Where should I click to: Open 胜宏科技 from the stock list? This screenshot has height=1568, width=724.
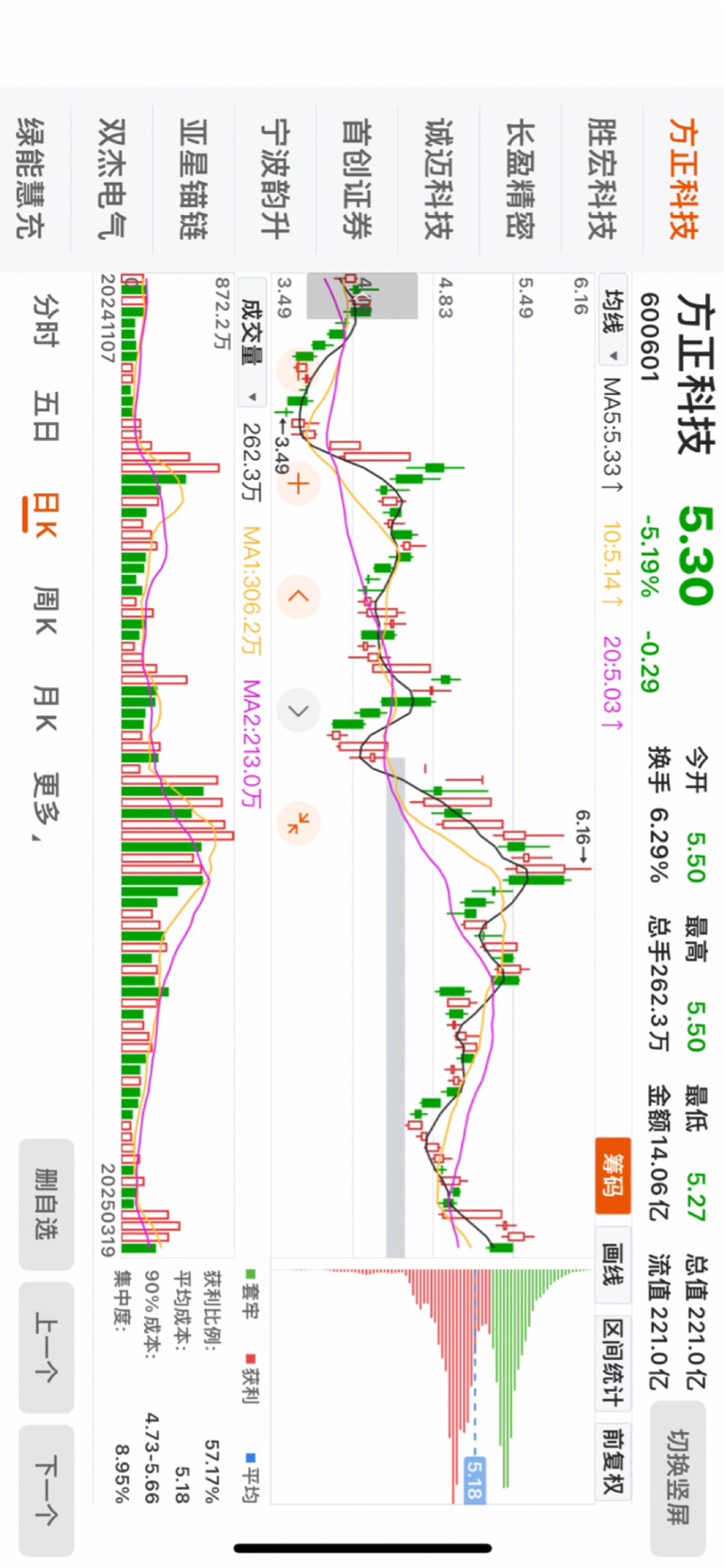601,179
